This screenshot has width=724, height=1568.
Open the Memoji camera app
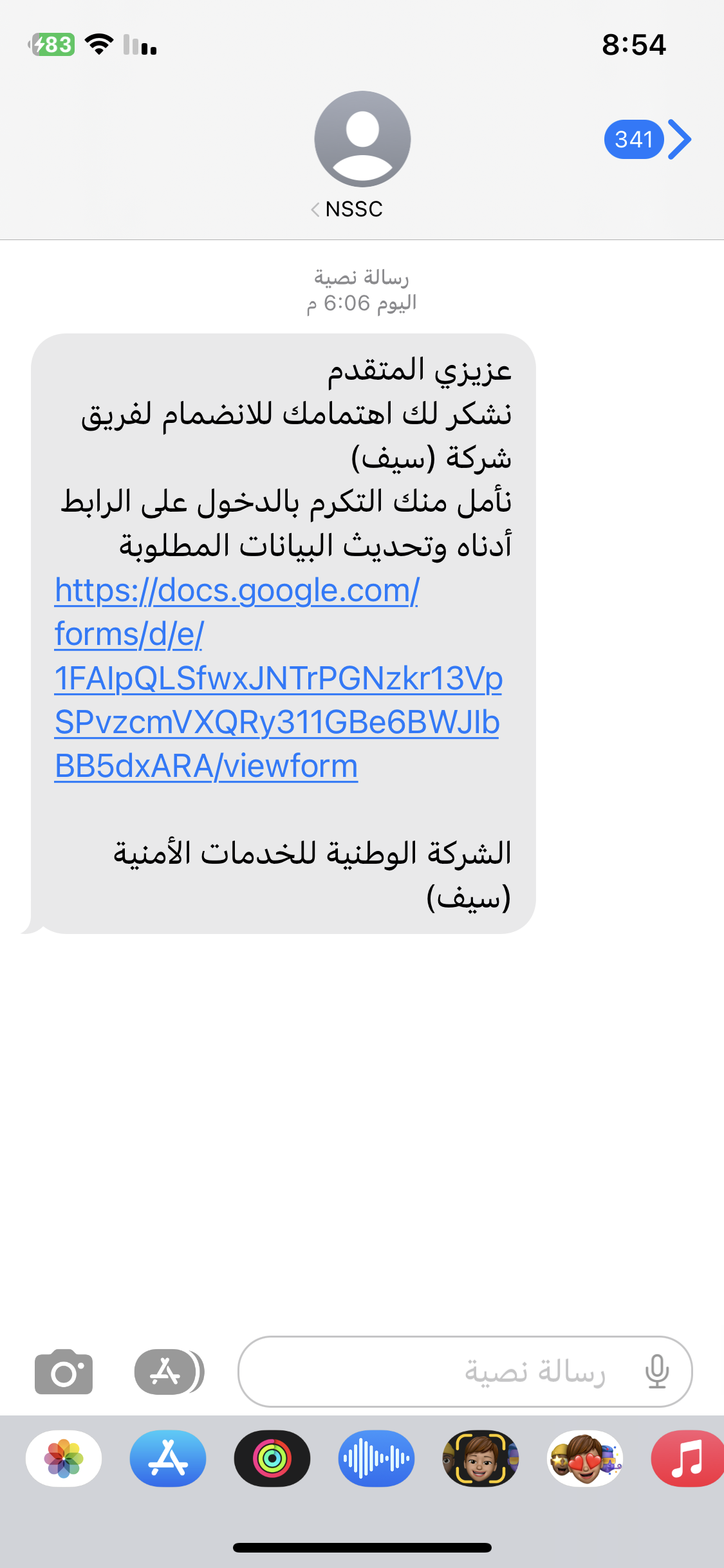(x=481, y=1459)
